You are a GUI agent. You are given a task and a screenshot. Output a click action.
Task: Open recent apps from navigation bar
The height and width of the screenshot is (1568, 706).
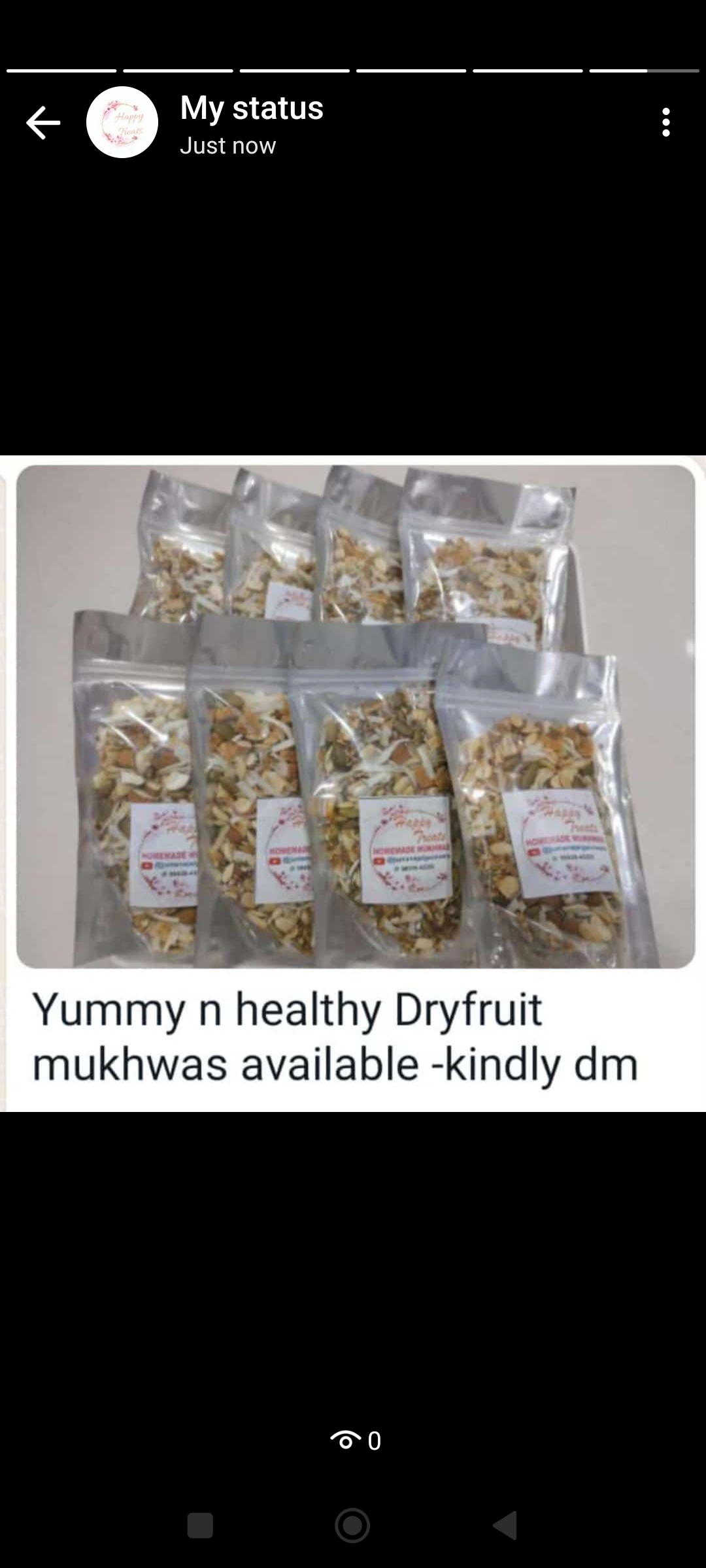tap(200, 1526)
